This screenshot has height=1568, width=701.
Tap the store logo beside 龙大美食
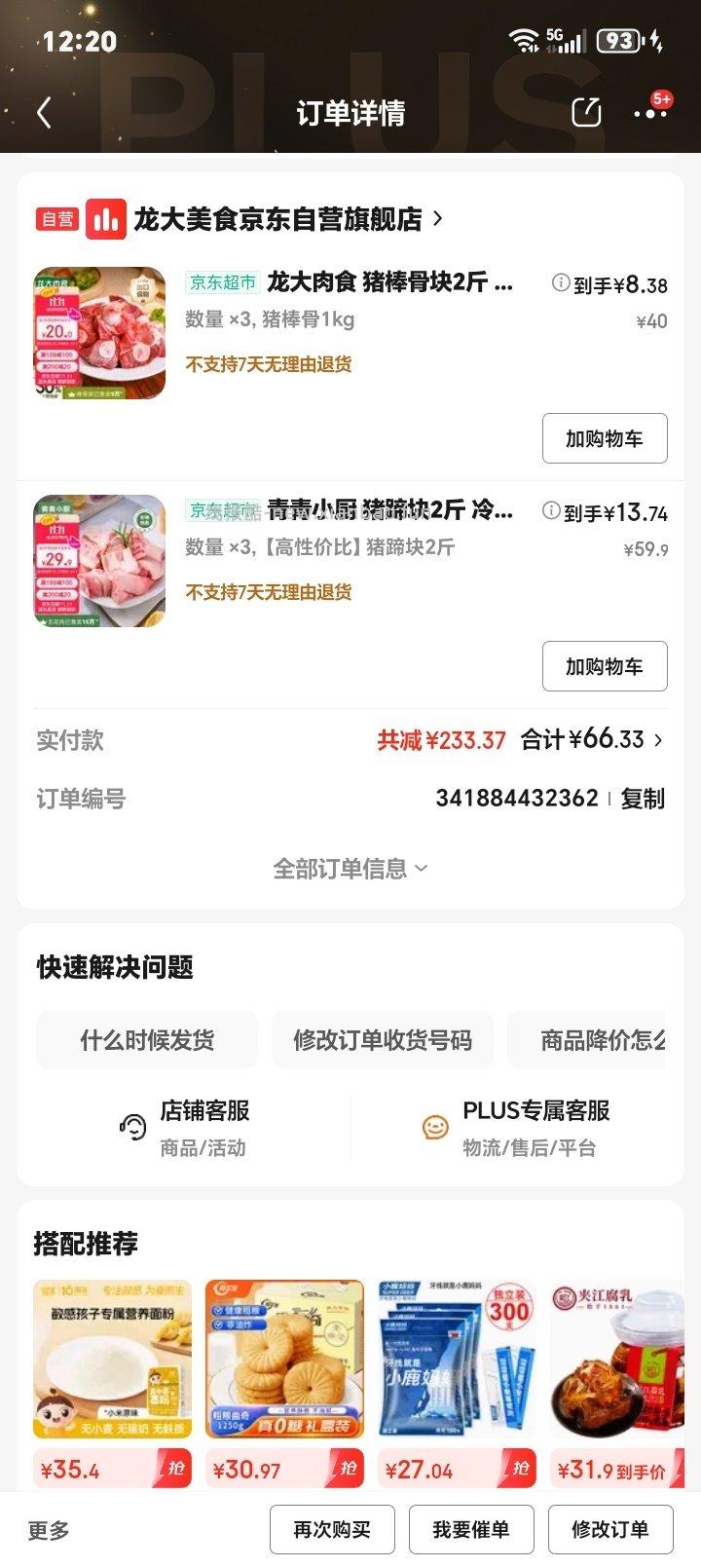click(x=103, y=219)
